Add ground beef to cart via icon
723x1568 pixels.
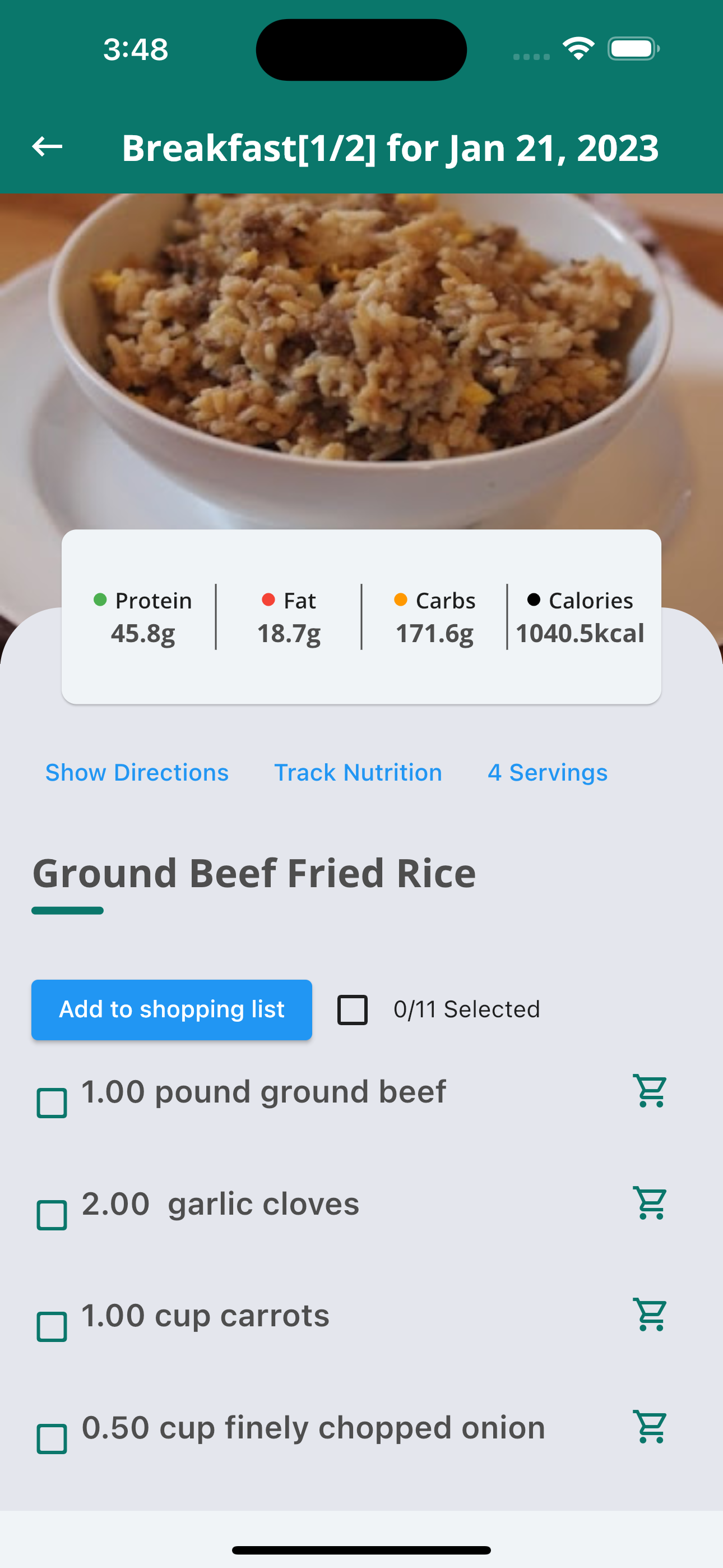[x=651, y=1091]
